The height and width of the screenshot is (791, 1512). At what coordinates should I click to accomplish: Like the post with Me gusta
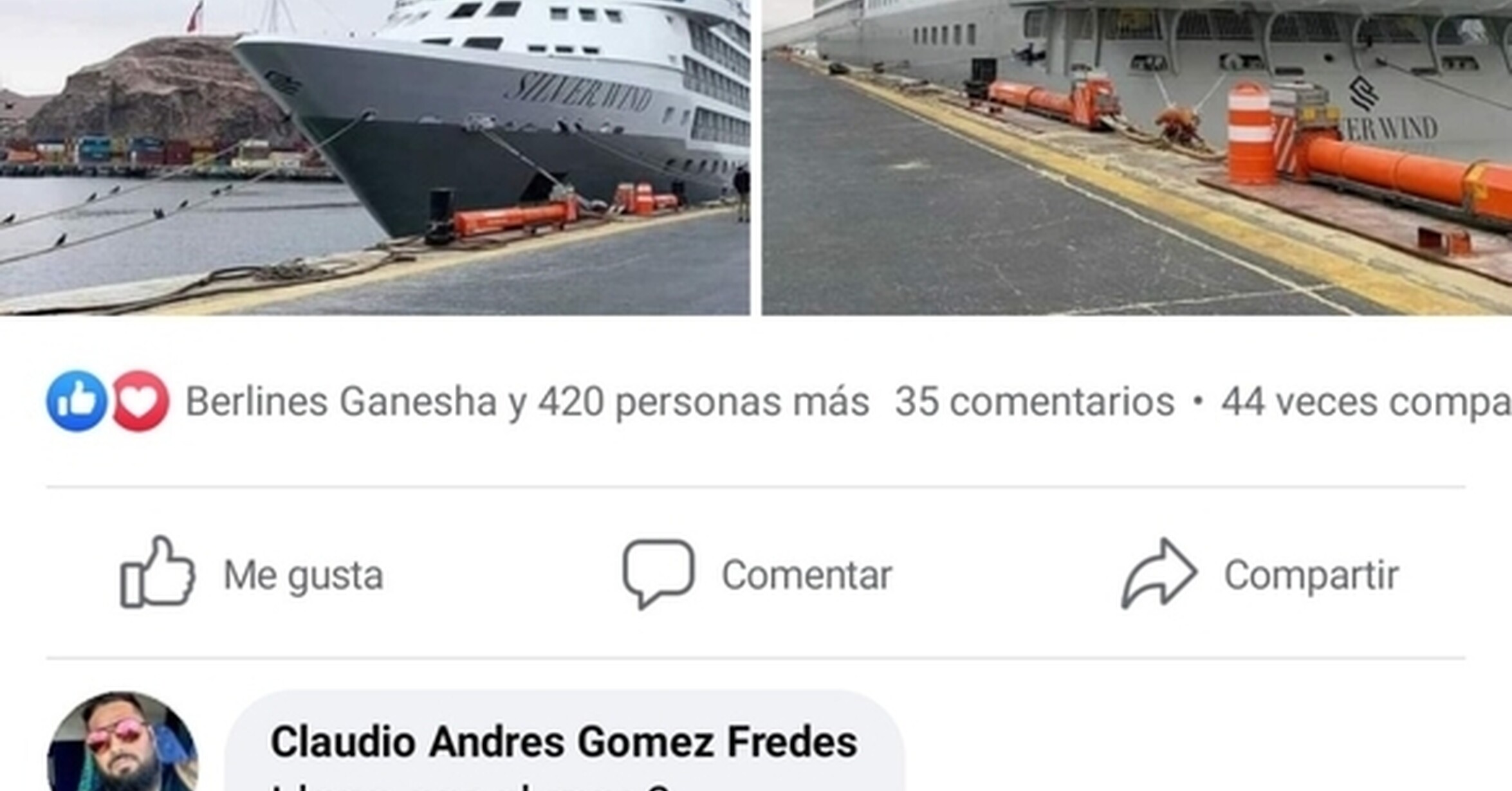click(252, 574)
